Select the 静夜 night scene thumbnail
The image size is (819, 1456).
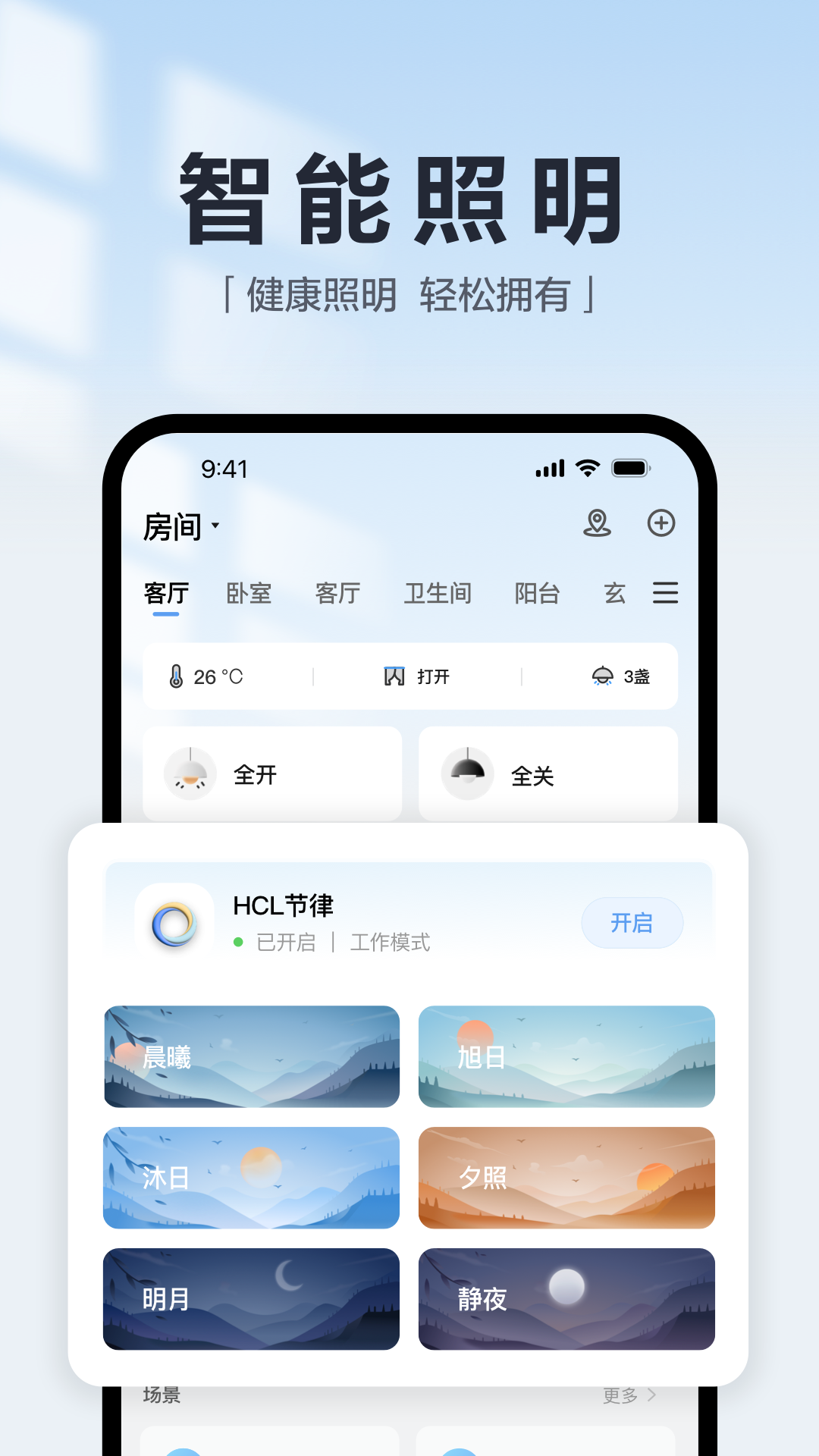(x=566, y=1300)
